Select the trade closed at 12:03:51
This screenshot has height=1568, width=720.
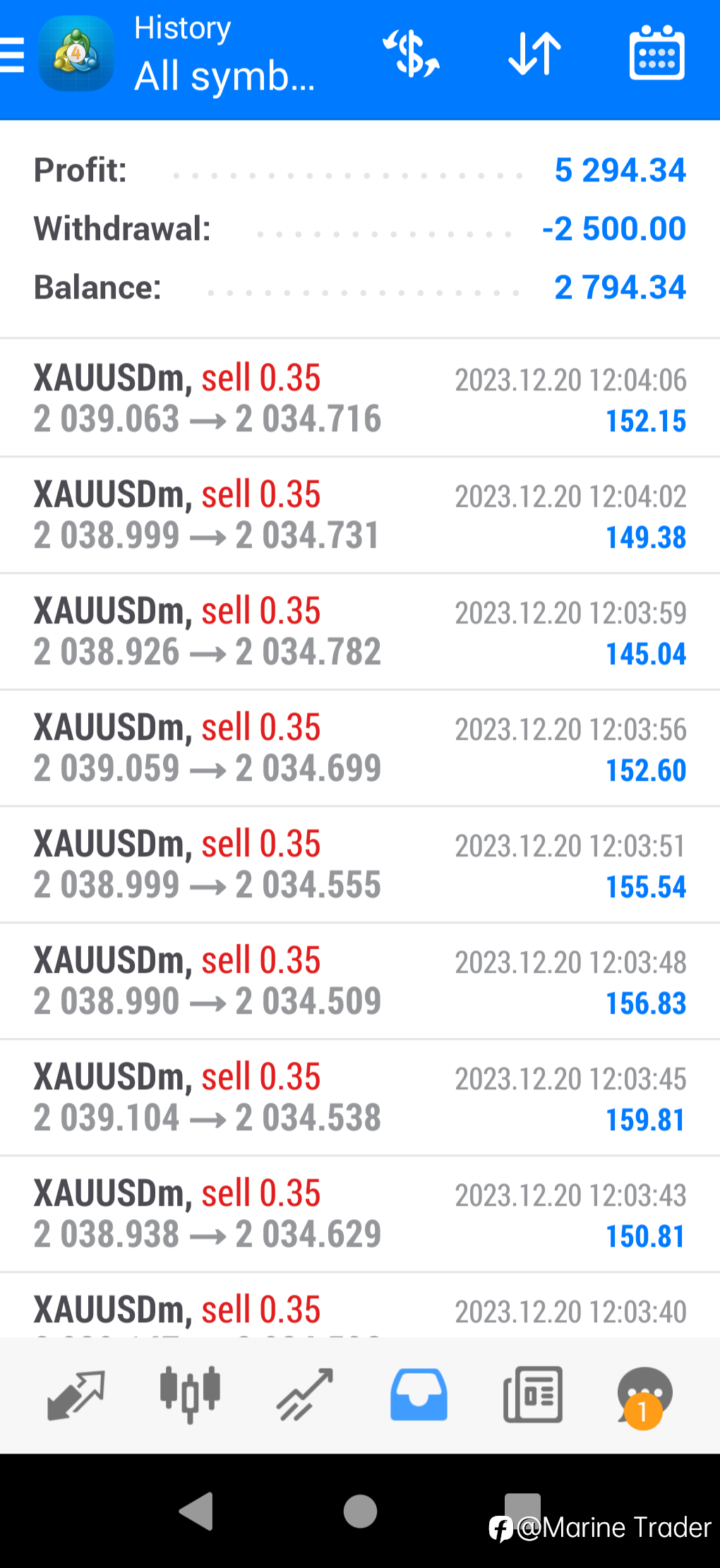click(x=360, y=865)
